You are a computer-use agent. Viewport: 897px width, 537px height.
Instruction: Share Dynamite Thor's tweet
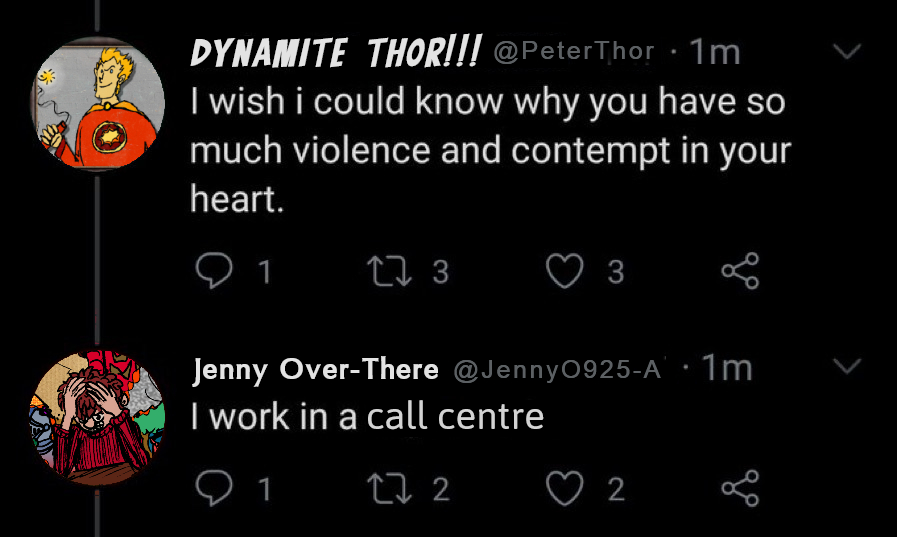tap(740, 271)
